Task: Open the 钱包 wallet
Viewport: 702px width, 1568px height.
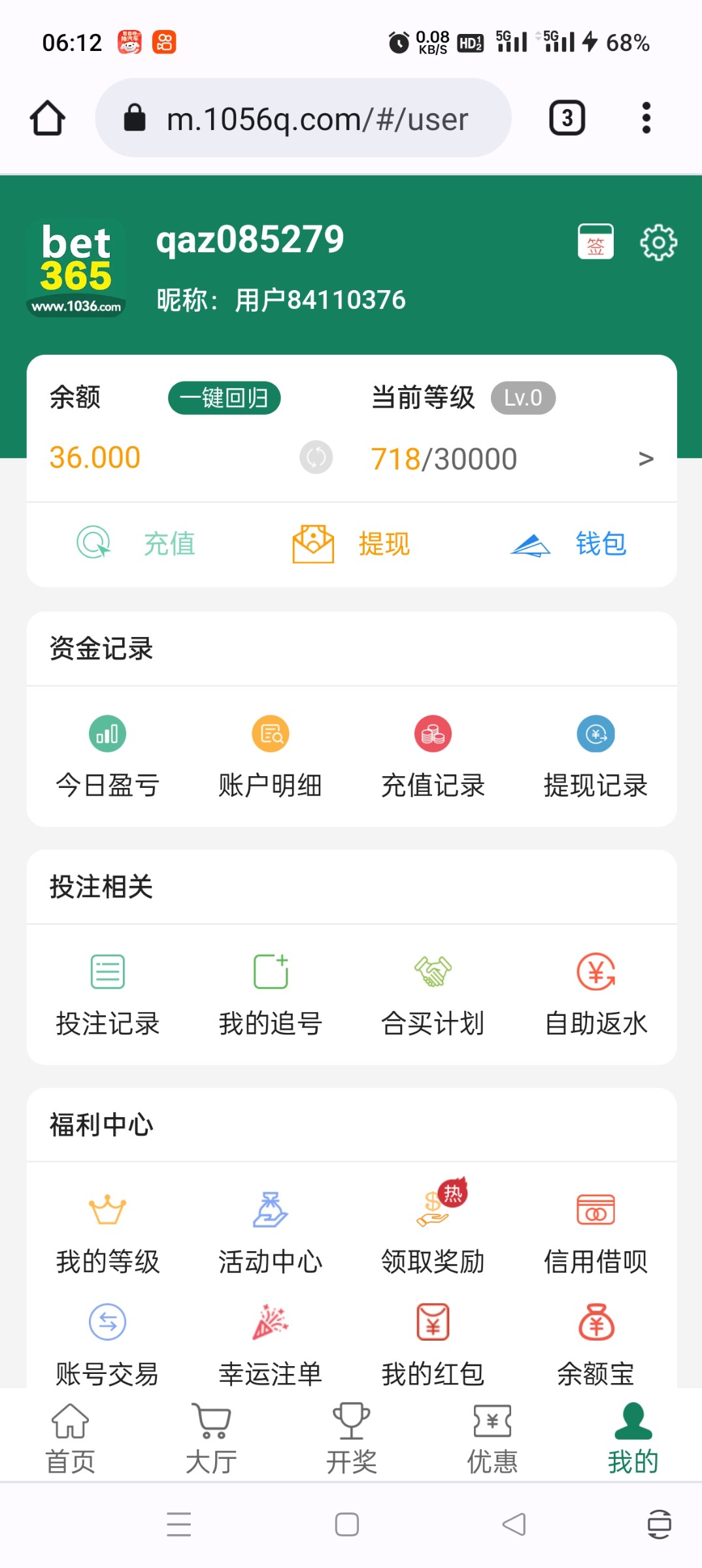Action: [568, 544]
